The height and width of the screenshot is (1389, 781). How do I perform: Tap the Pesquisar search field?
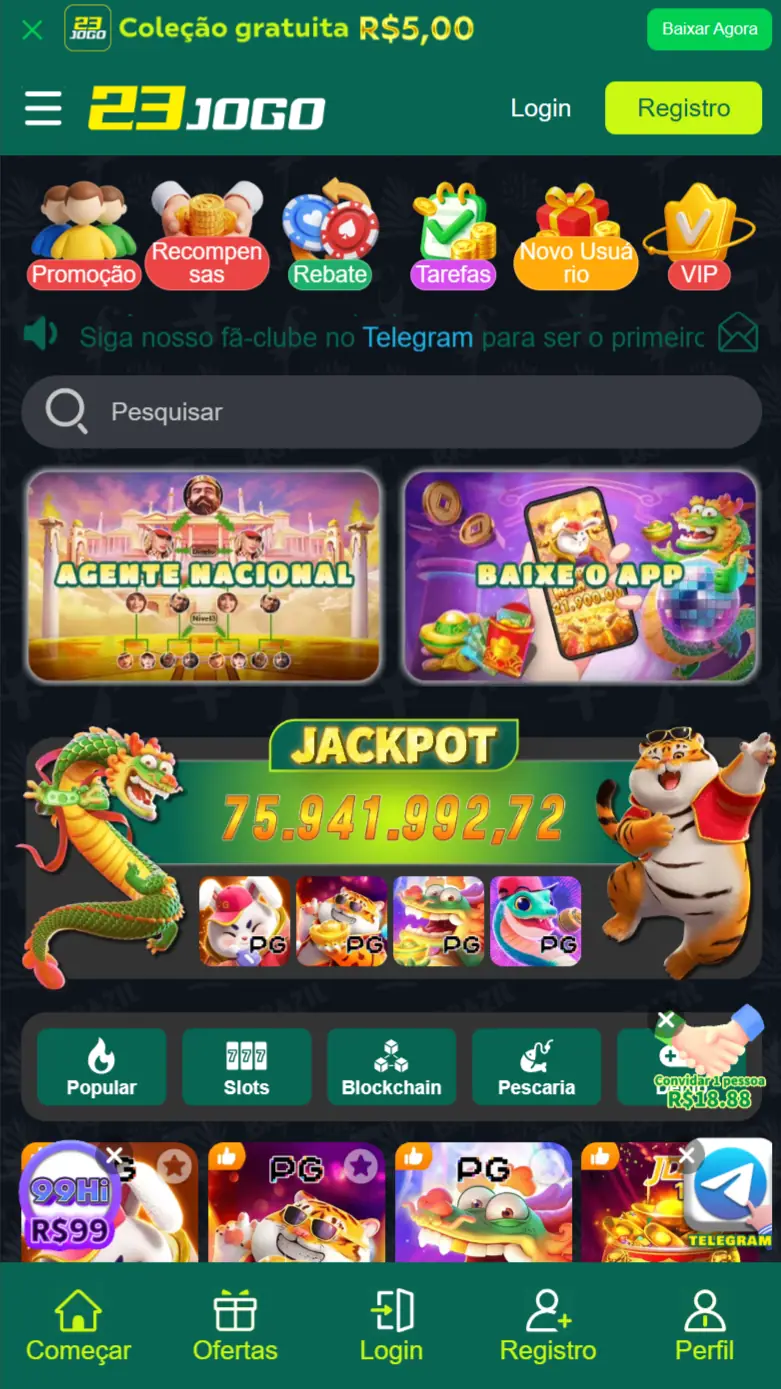[x=391, y=412]
